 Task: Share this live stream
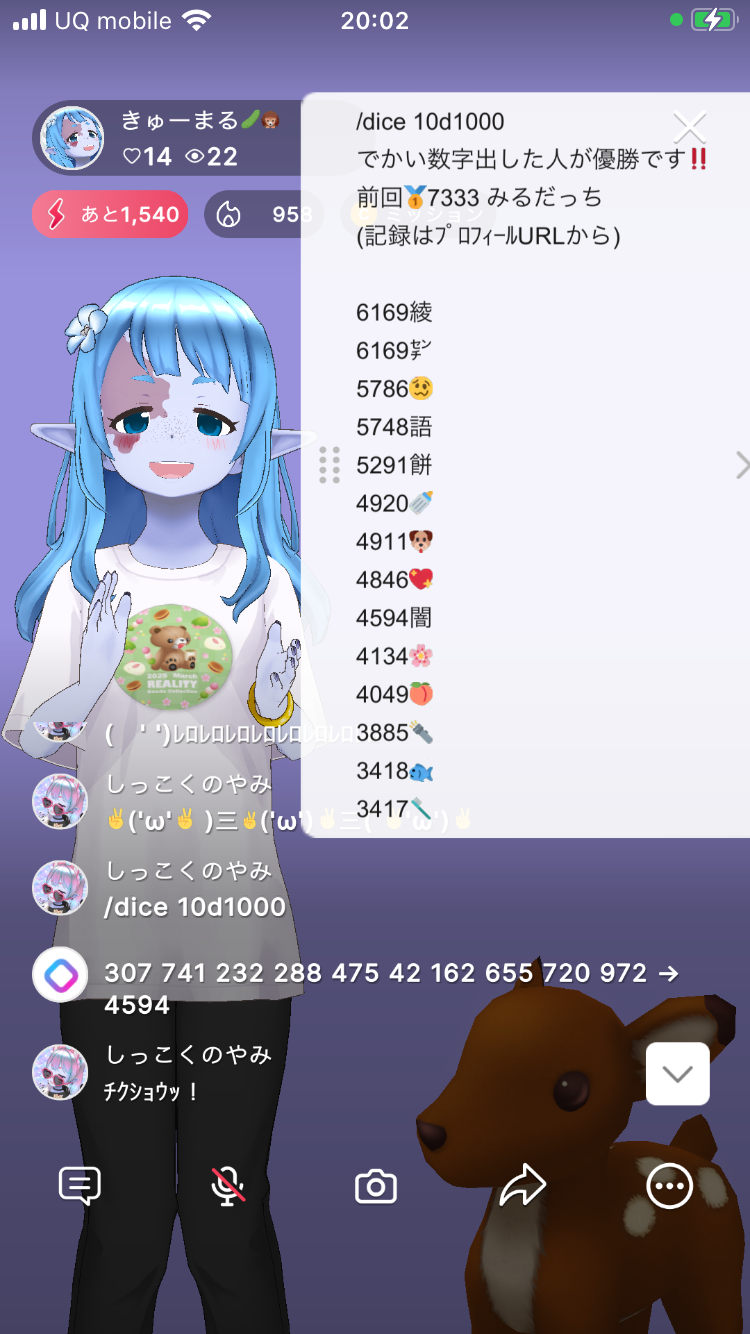(x=522, y=1186)
